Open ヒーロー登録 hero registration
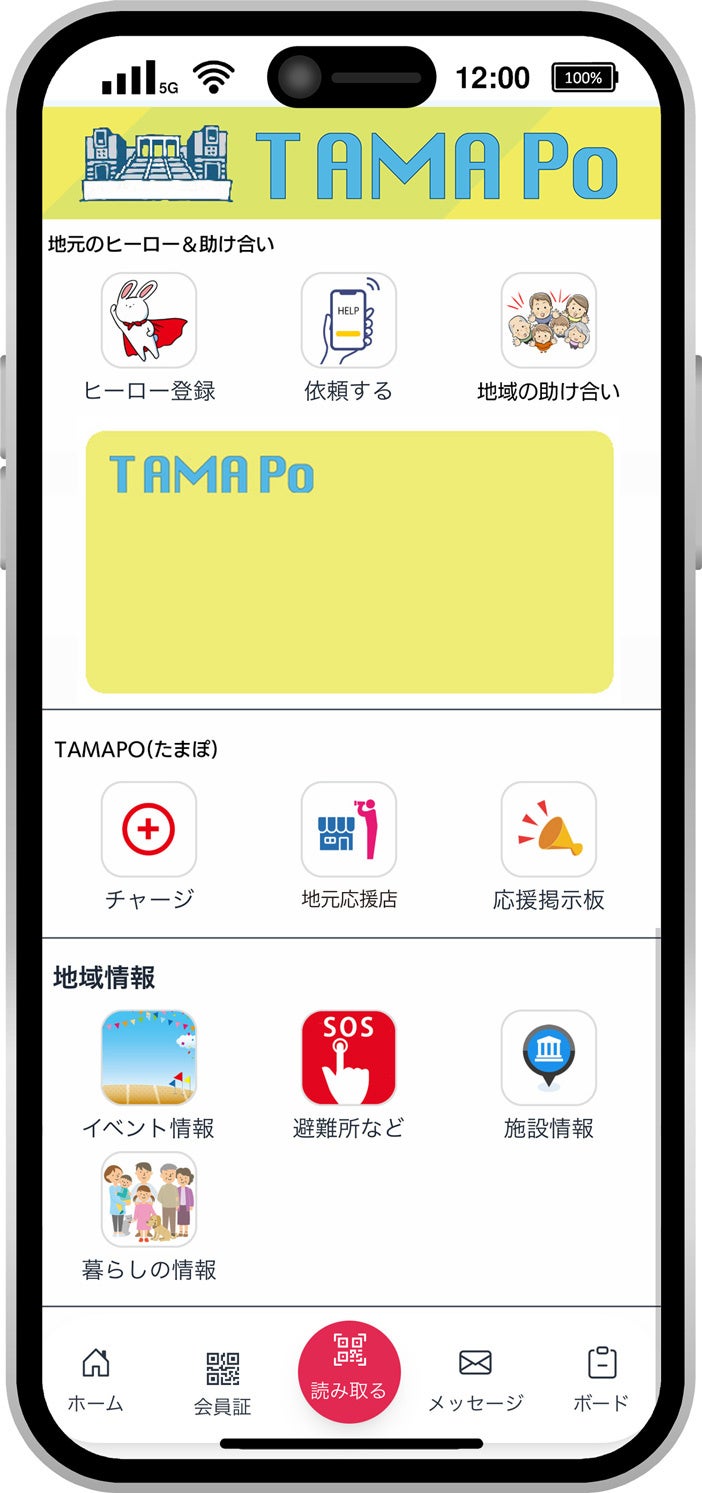 pos(149,320)
